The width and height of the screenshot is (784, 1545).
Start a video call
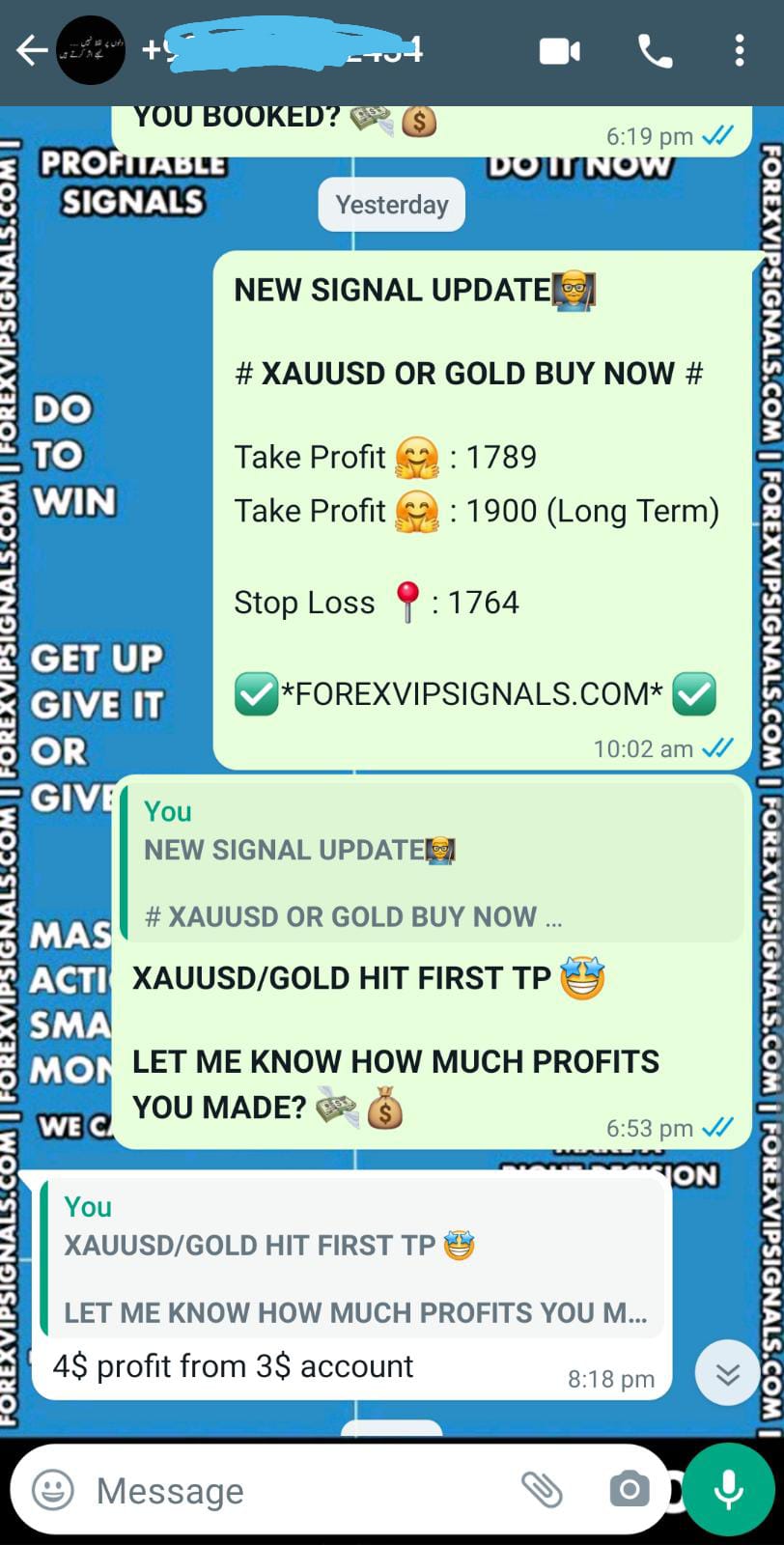[559, 51]
